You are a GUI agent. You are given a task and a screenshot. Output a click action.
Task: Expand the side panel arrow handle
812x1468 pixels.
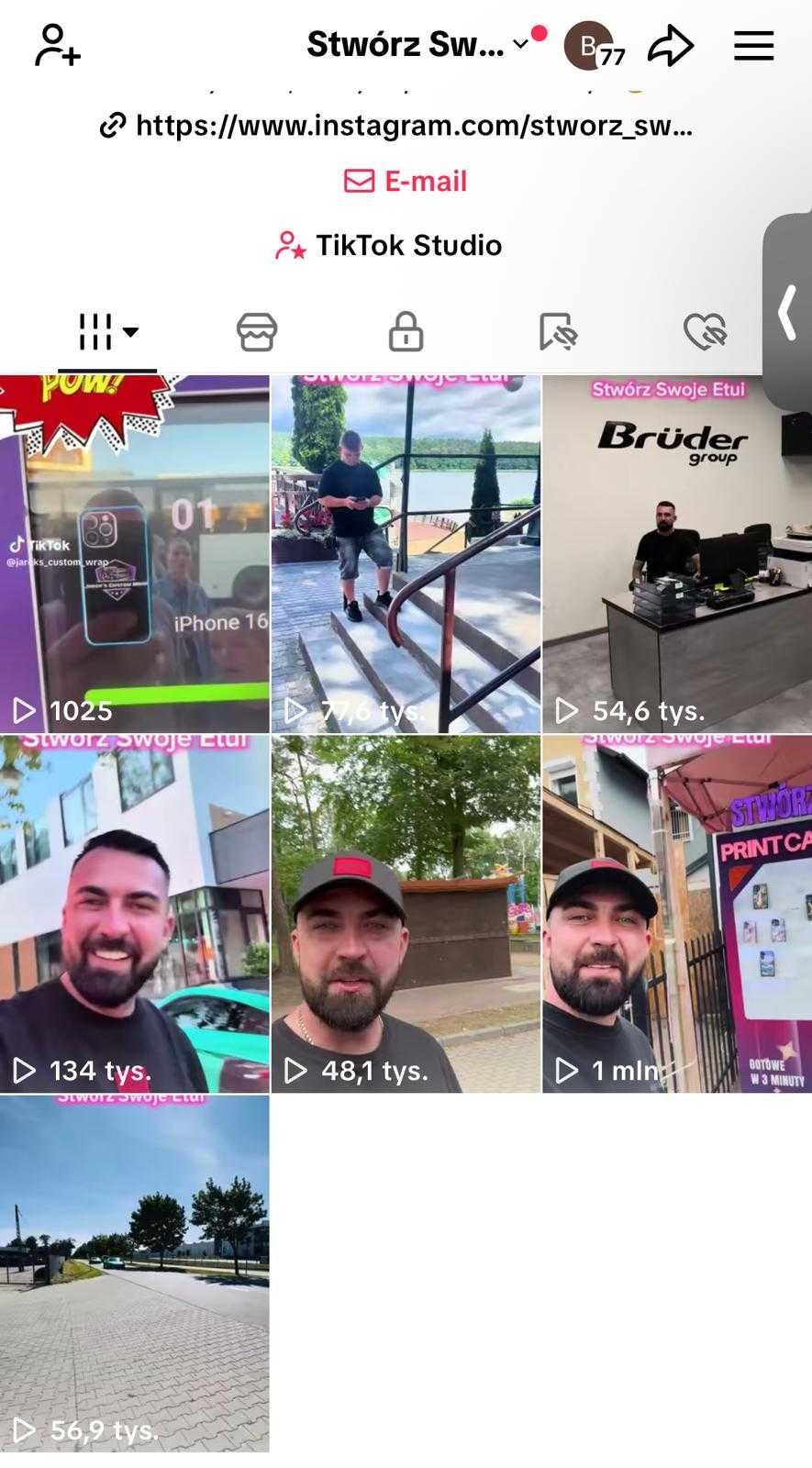[x=788, y=312]
